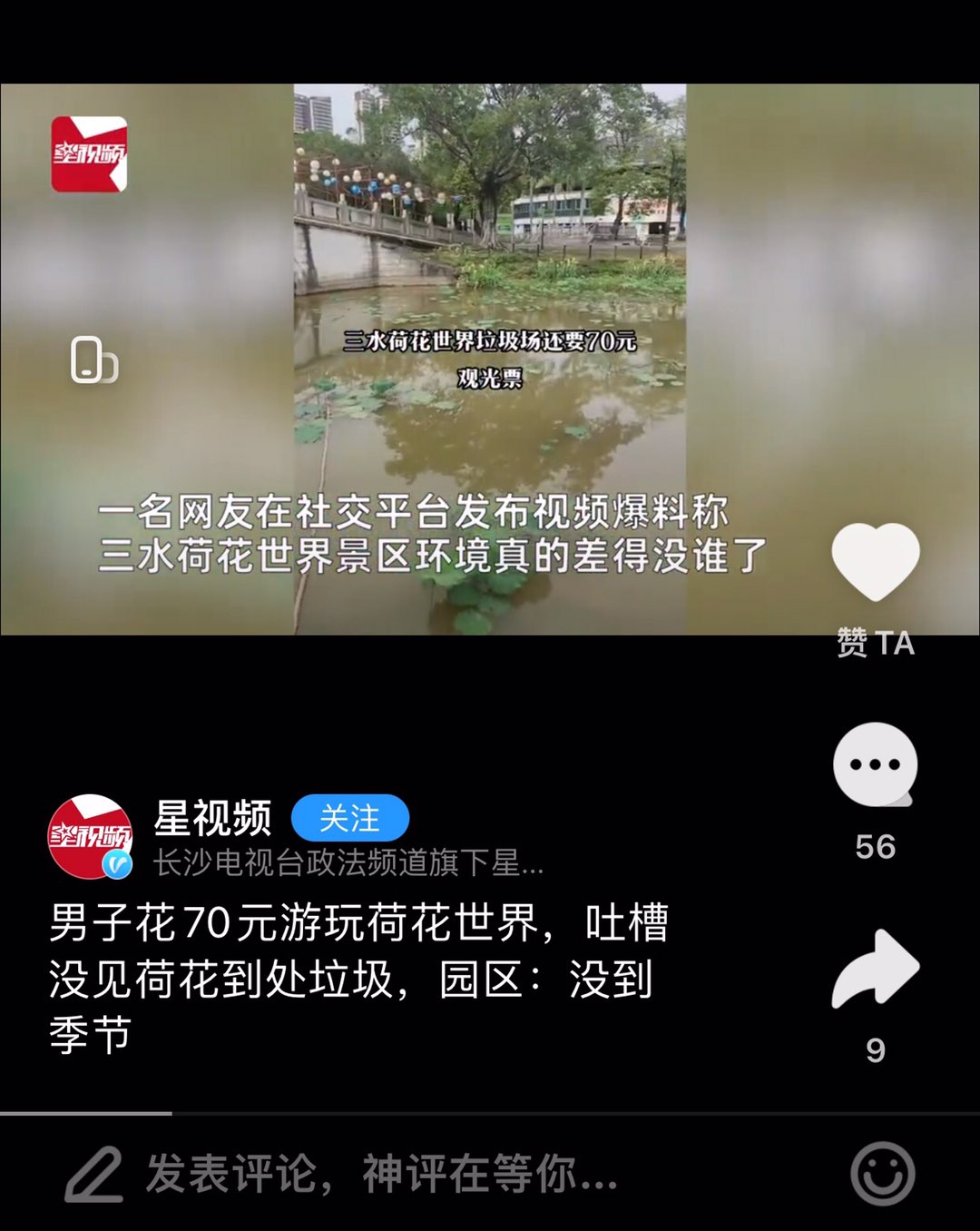Rotate video to fullscreen landscape
This screenshot has width=980, height=1231.
93,359
